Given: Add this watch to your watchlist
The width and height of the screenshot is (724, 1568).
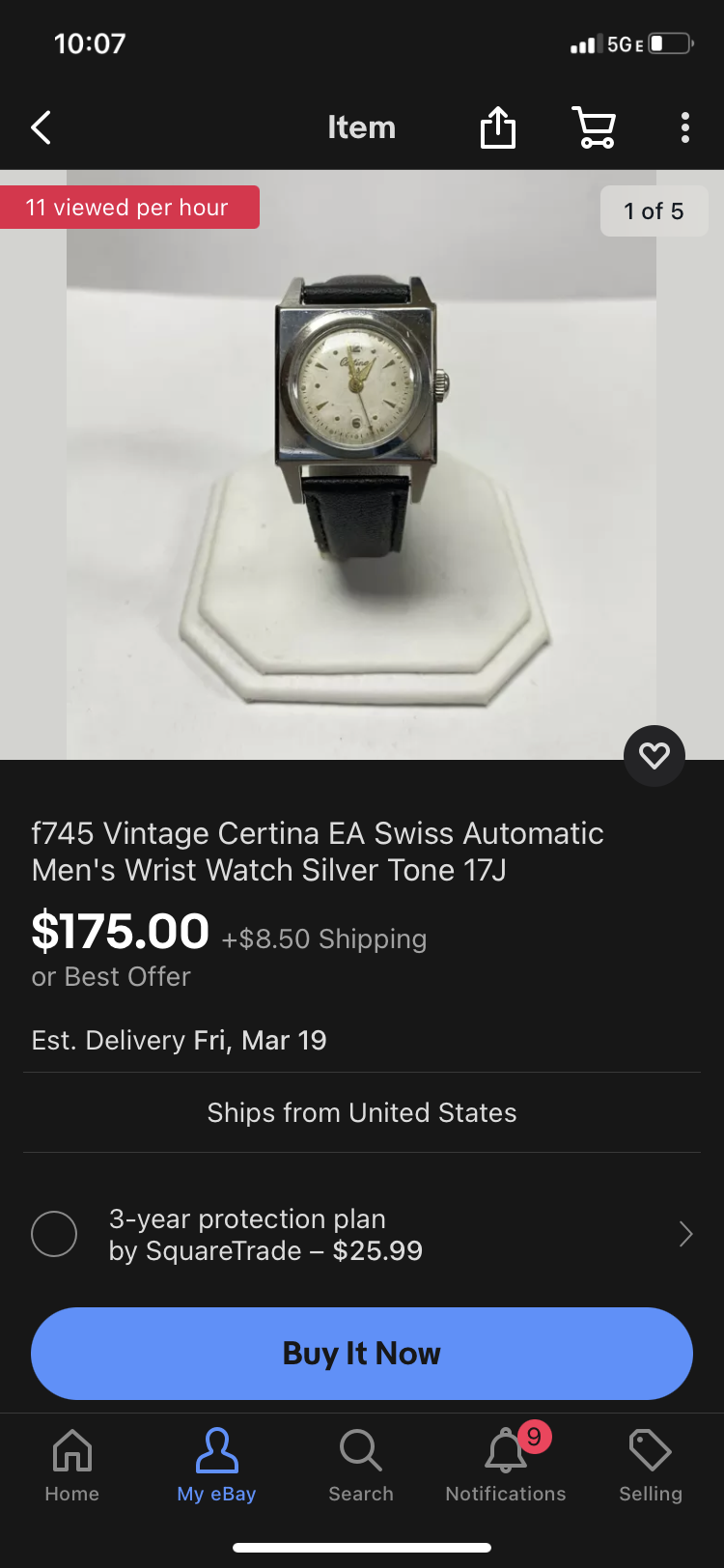Looking at the screenshot, I should (654, 755).
